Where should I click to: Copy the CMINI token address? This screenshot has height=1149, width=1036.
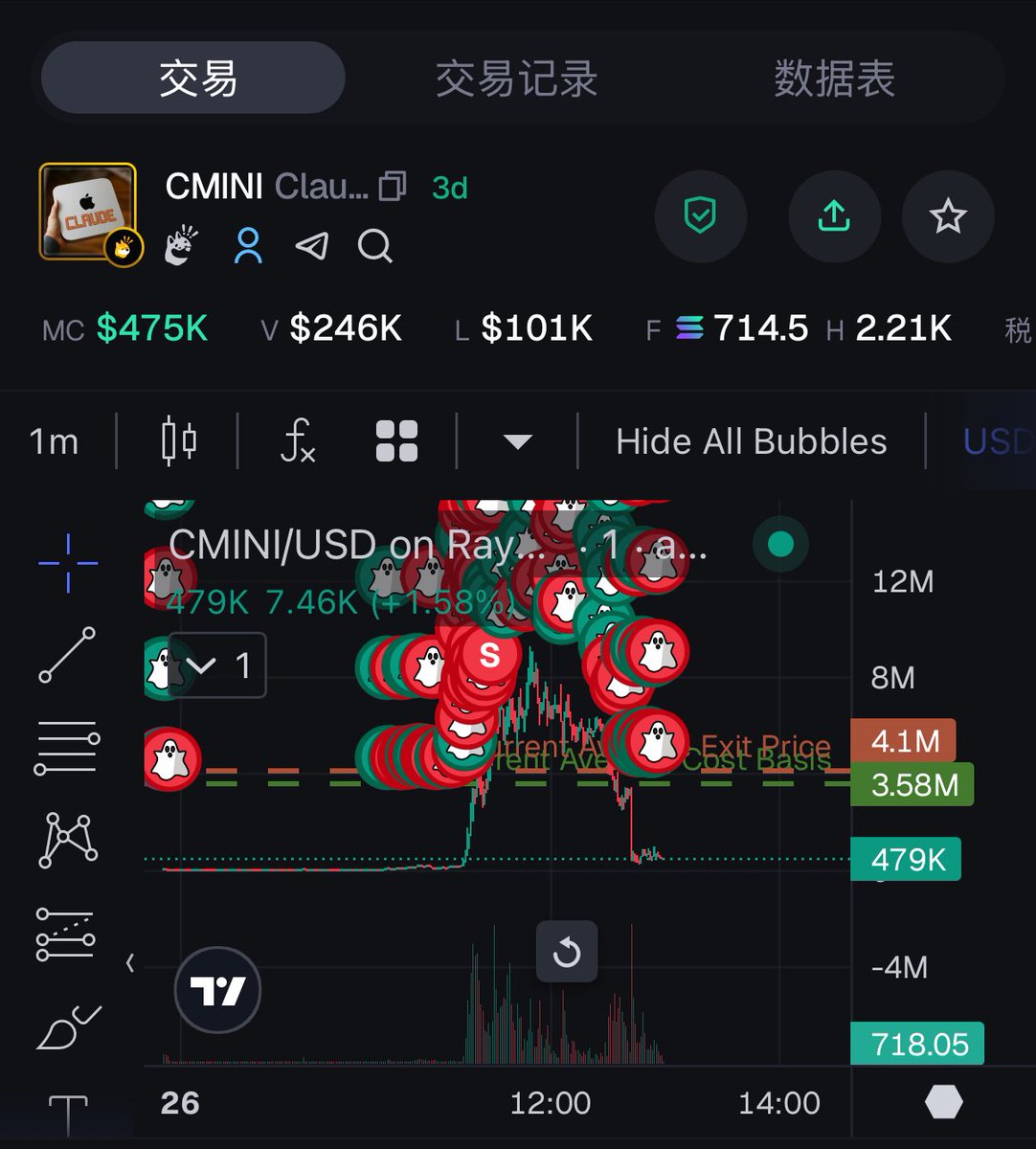(393, 187)
